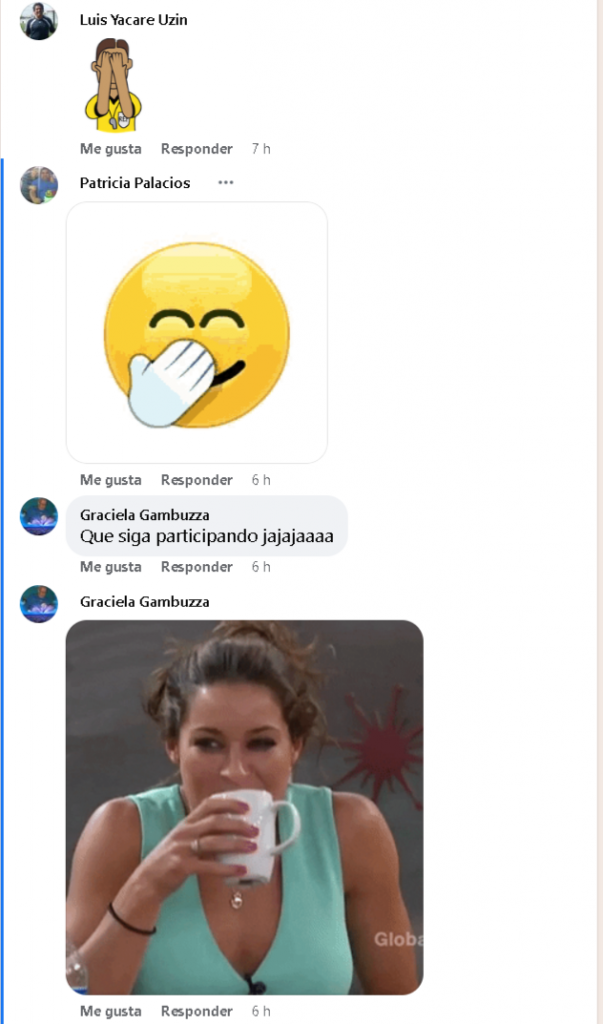Reply to the 'Que siga participando' comment

tap(196, 567)
